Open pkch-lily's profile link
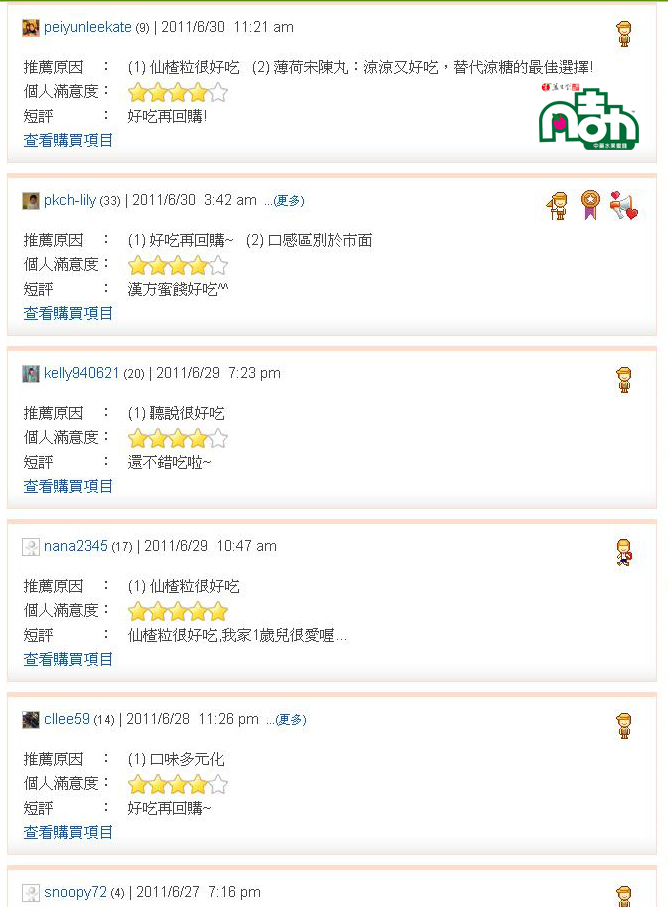This screenshot has width=668, height=907. pos(70,200)
